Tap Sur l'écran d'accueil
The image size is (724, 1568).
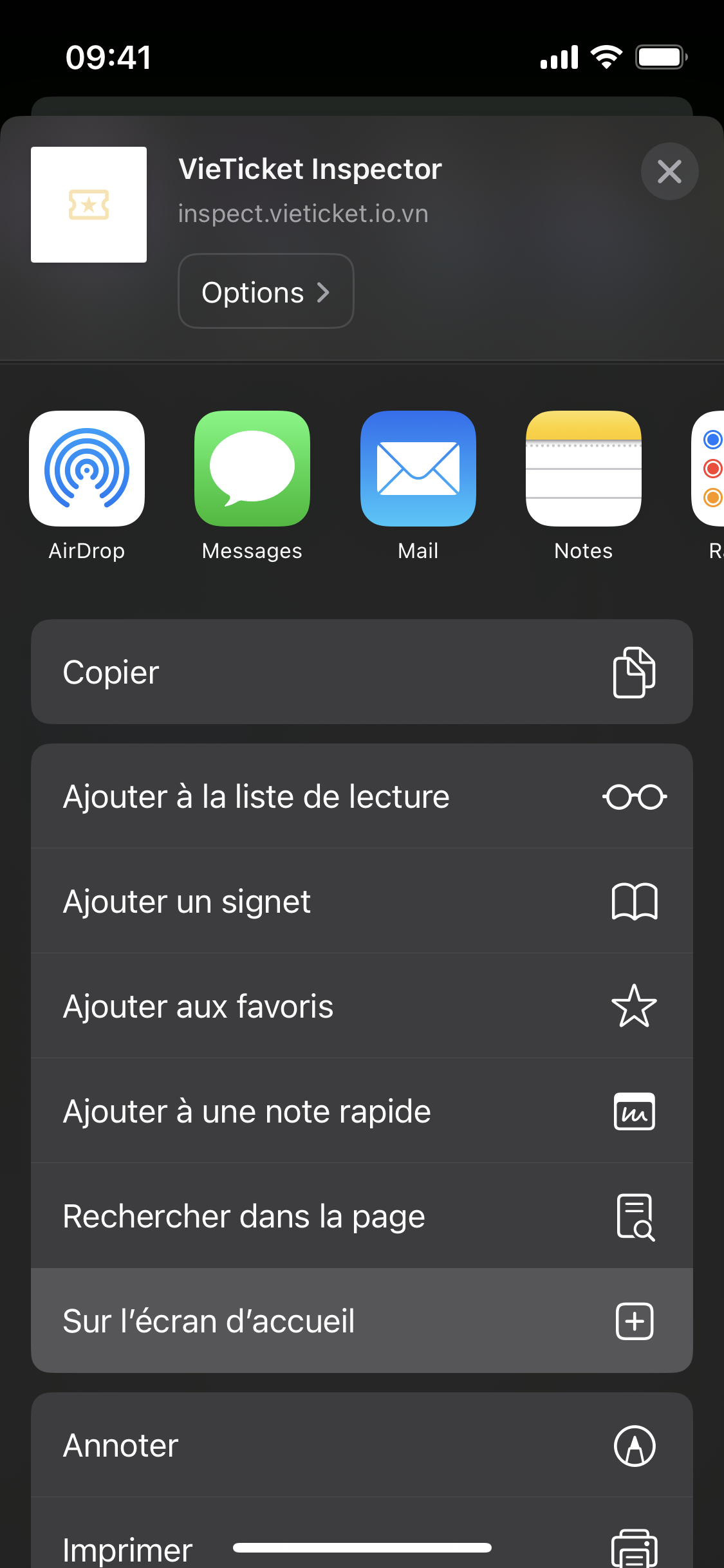[362, 1321]
